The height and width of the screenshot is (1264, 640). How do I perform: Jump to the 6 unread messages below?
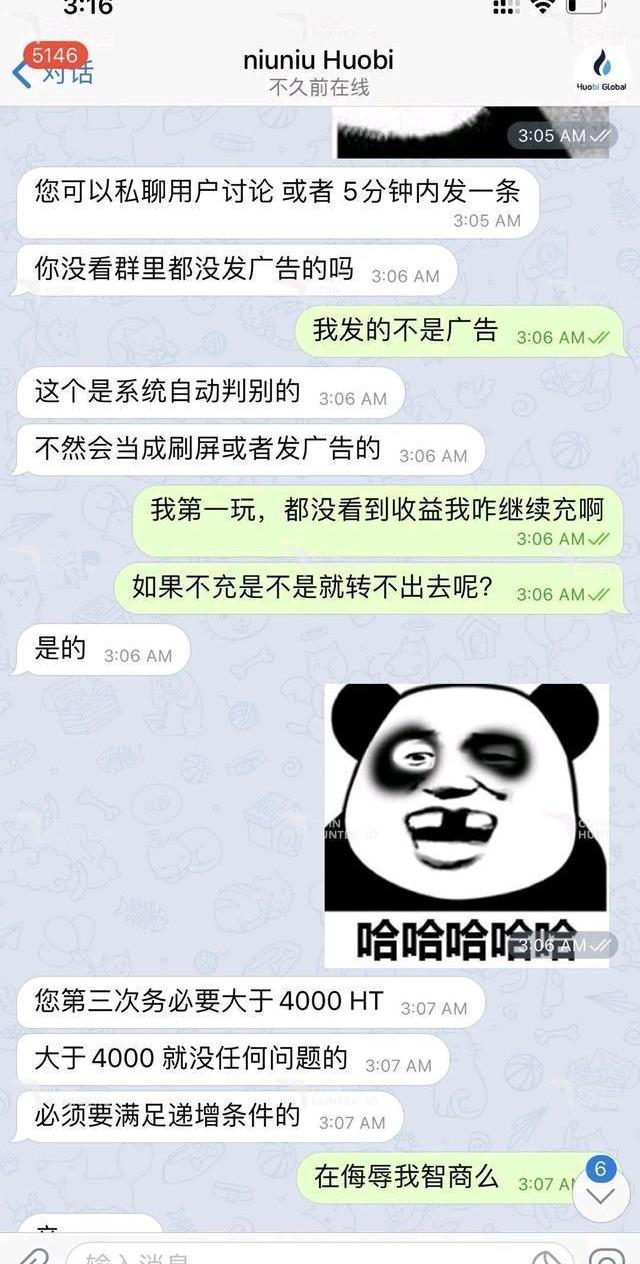point(601,1193)
